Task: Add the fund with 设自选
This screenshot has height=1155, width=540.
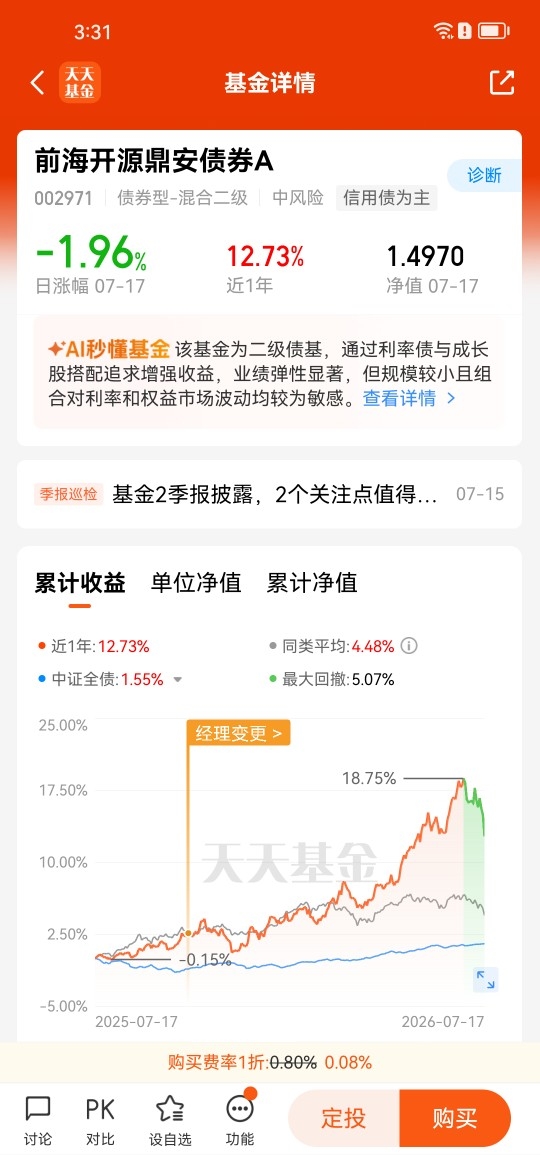Action: click(170, 1120)
